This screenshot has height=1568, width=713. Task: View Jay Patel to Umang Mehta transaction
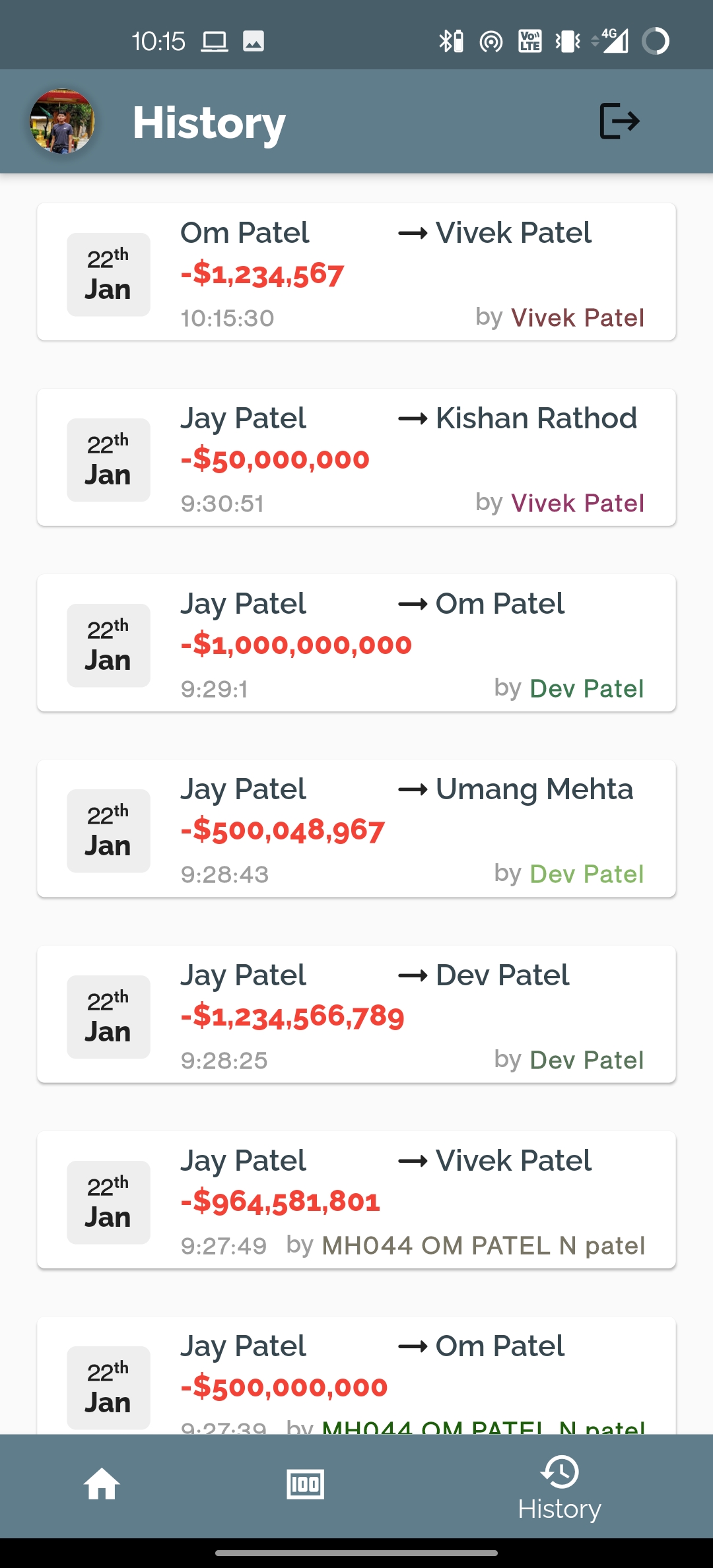356,828
